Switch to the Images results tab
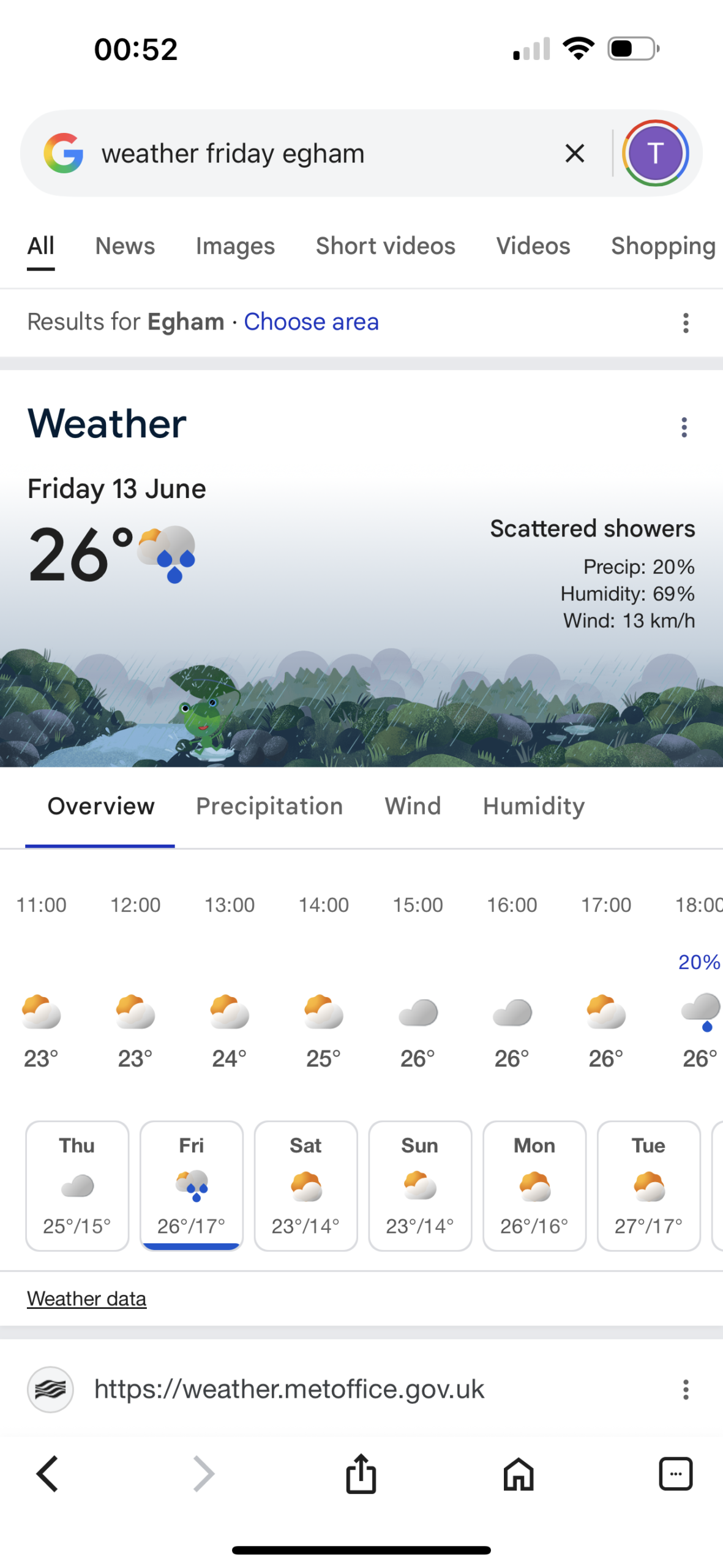 pos(235,246)
